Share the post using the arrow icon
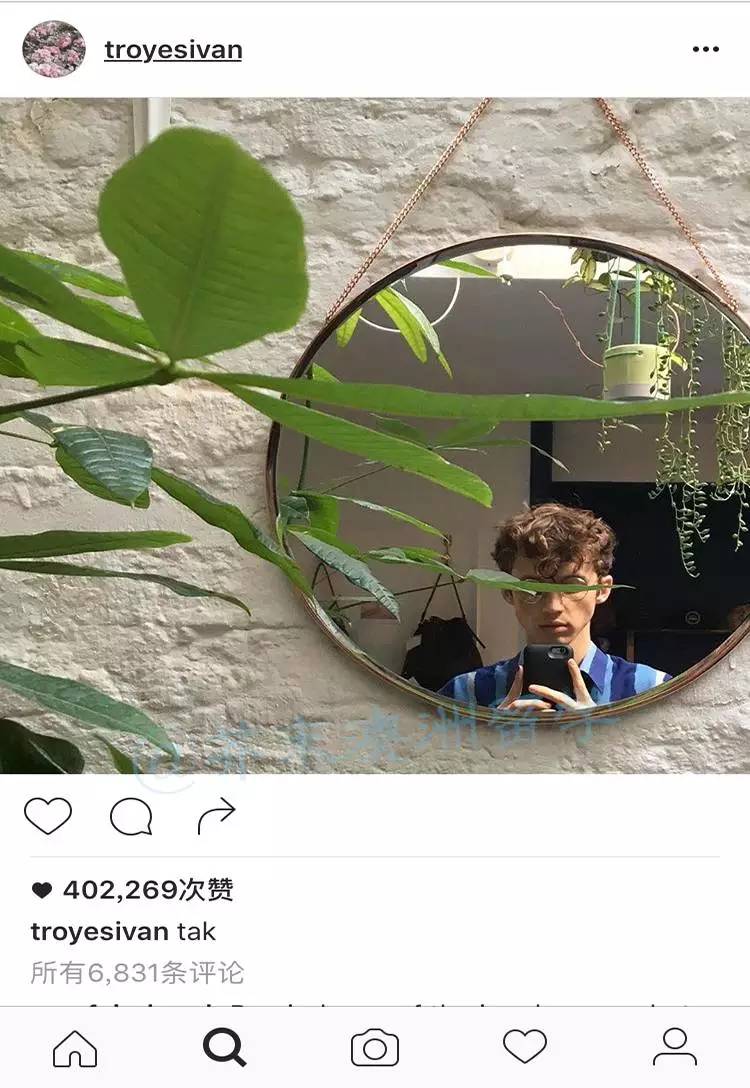 (216, 816)
